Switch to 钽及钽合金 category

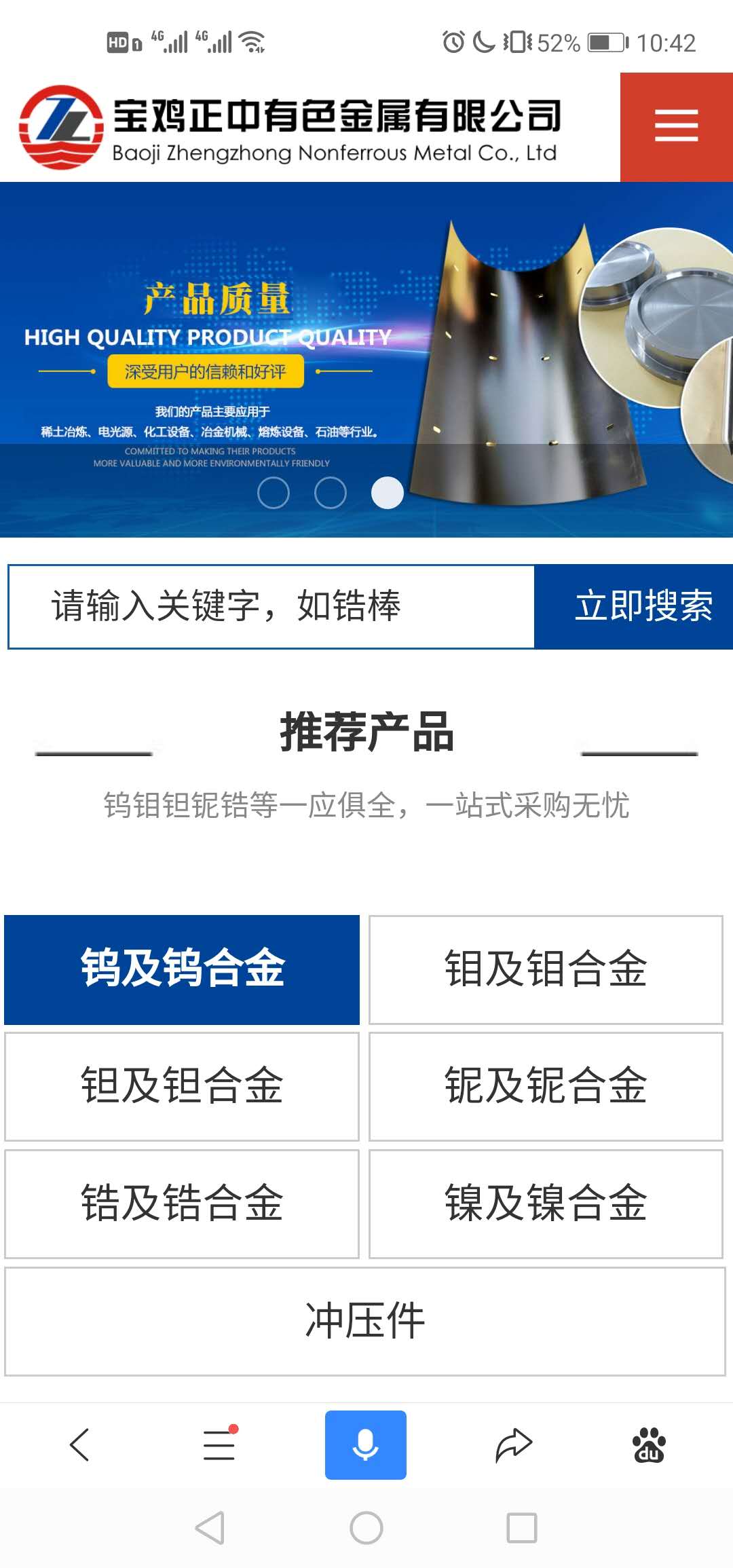click(x=182, y=1086)
